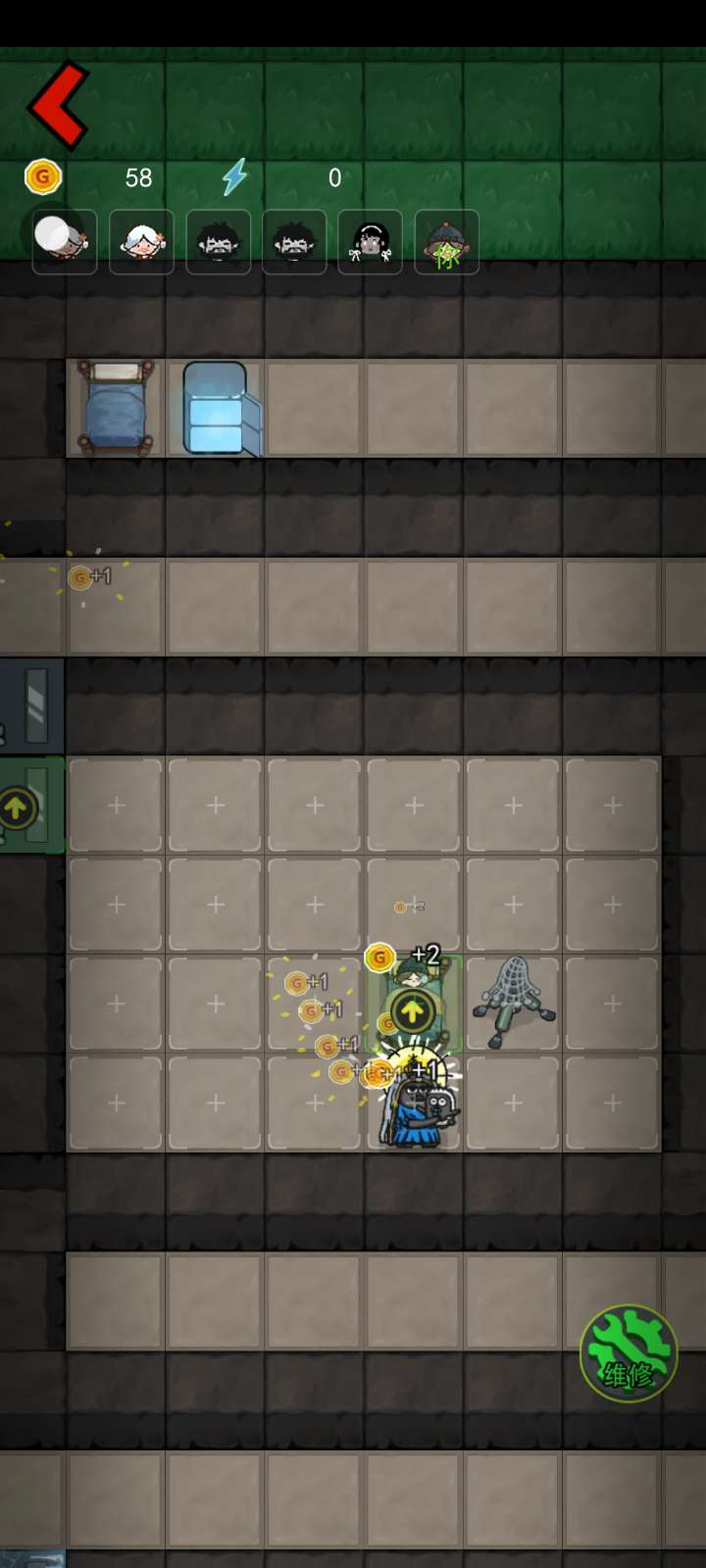Screen dimensions: 706x1568
Task: Select the player avatar marked 你
Action: click(x=446, y=242)
